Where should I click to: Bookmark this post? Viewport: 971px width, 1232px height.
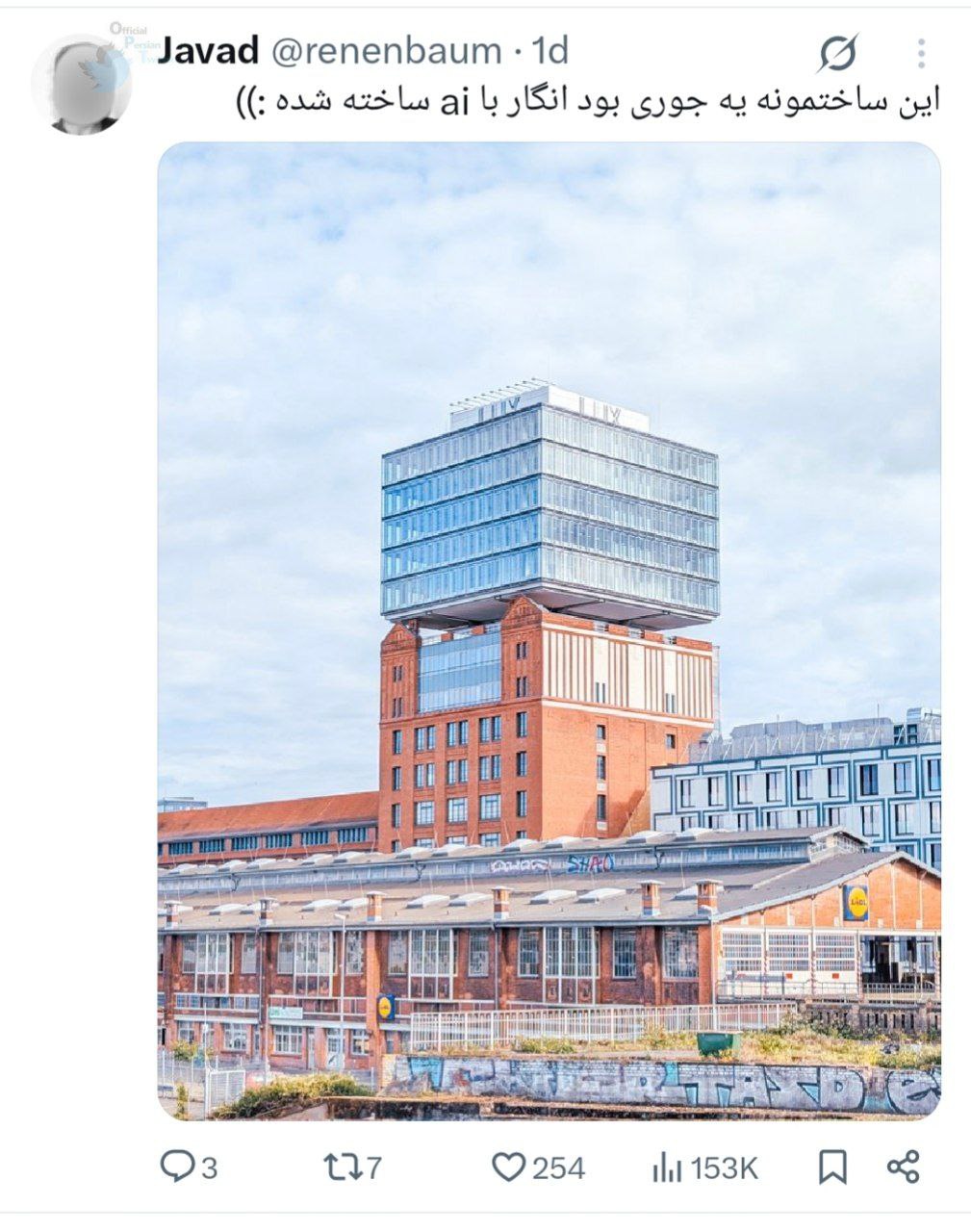832,1168
